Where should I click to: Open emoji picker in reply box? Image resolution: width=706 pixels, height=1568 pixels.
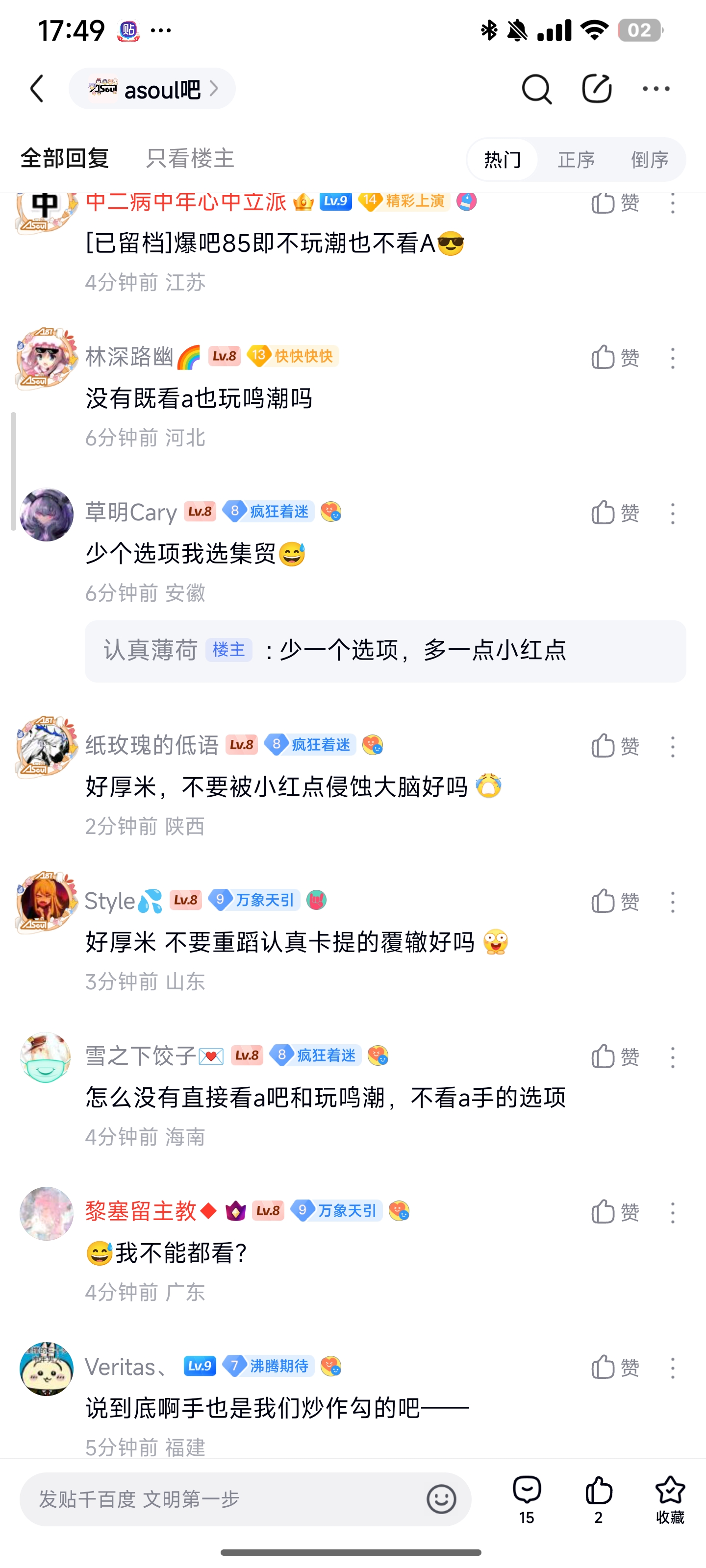pyautogui.click(x=441, y=1499)
